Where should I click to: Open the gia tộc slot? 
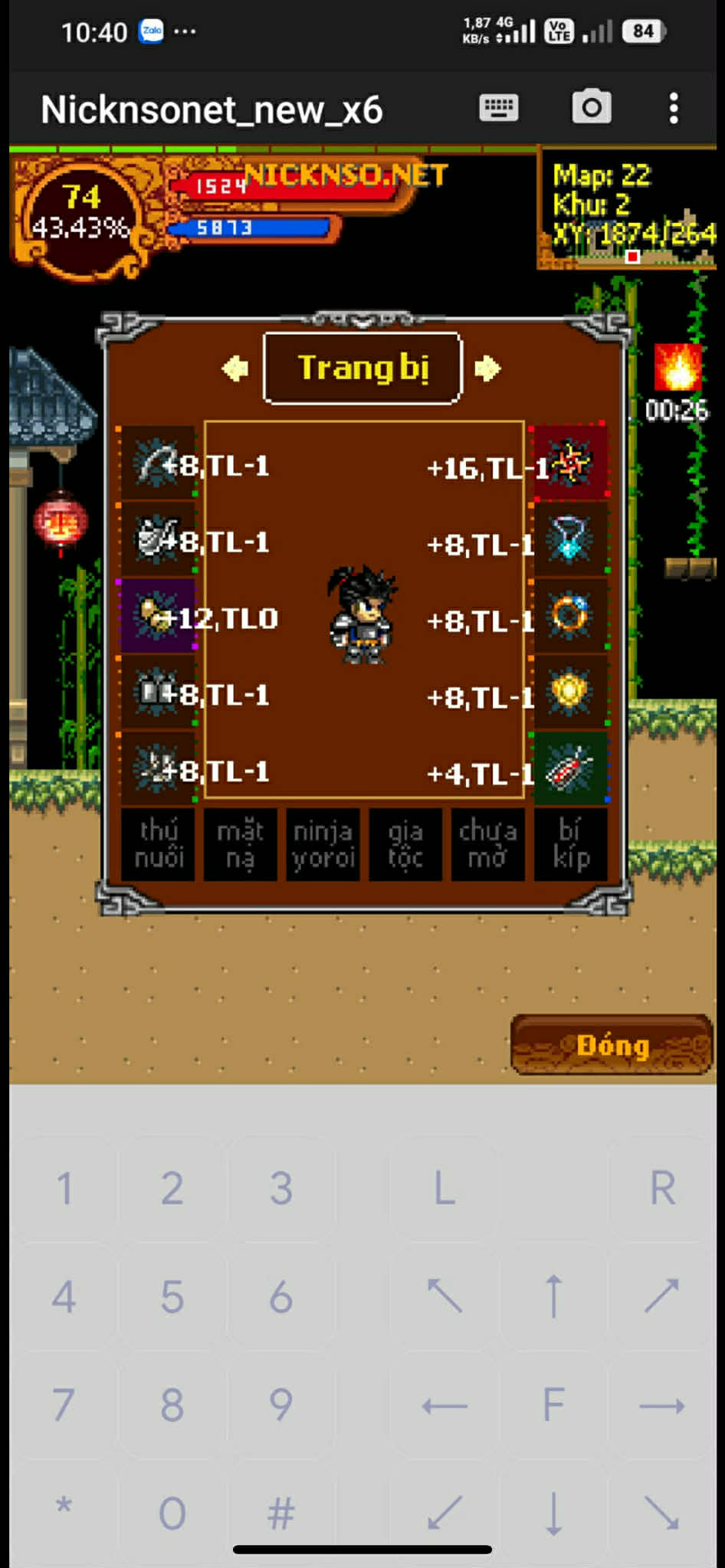tap(405, 844)
